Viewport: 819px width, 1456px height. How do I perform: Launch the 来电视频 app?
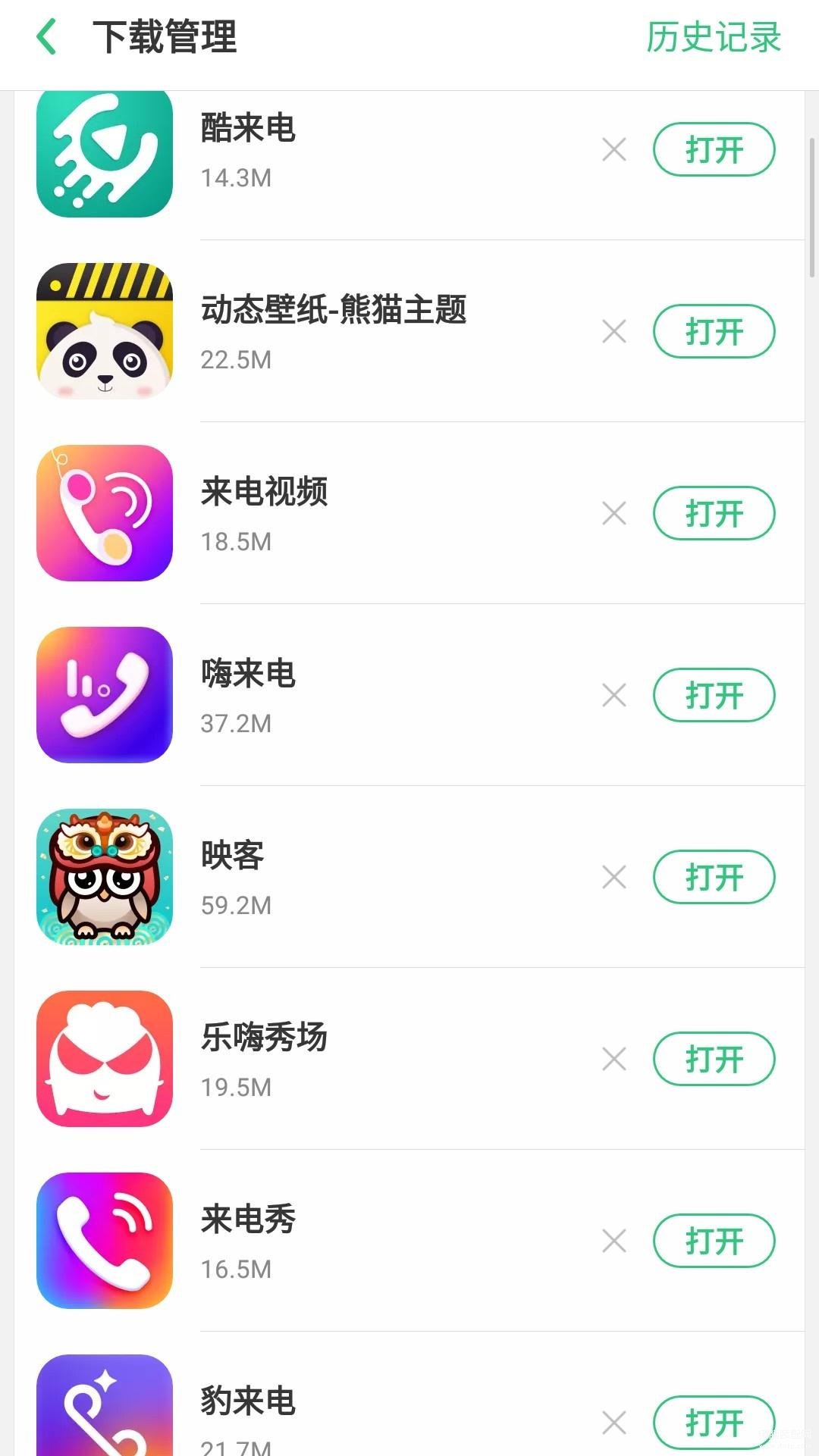714,513
